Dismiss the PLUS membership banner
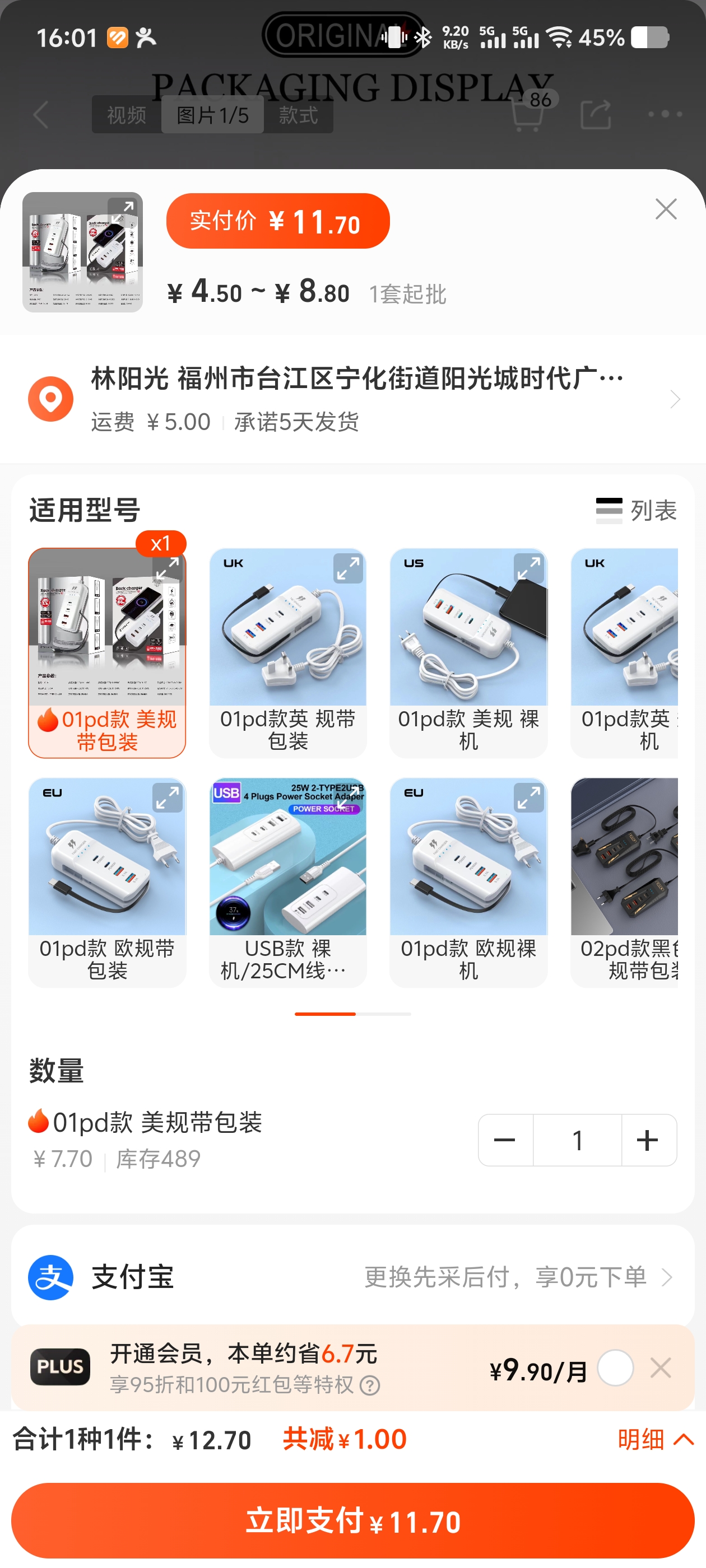 pos(661,1368)
